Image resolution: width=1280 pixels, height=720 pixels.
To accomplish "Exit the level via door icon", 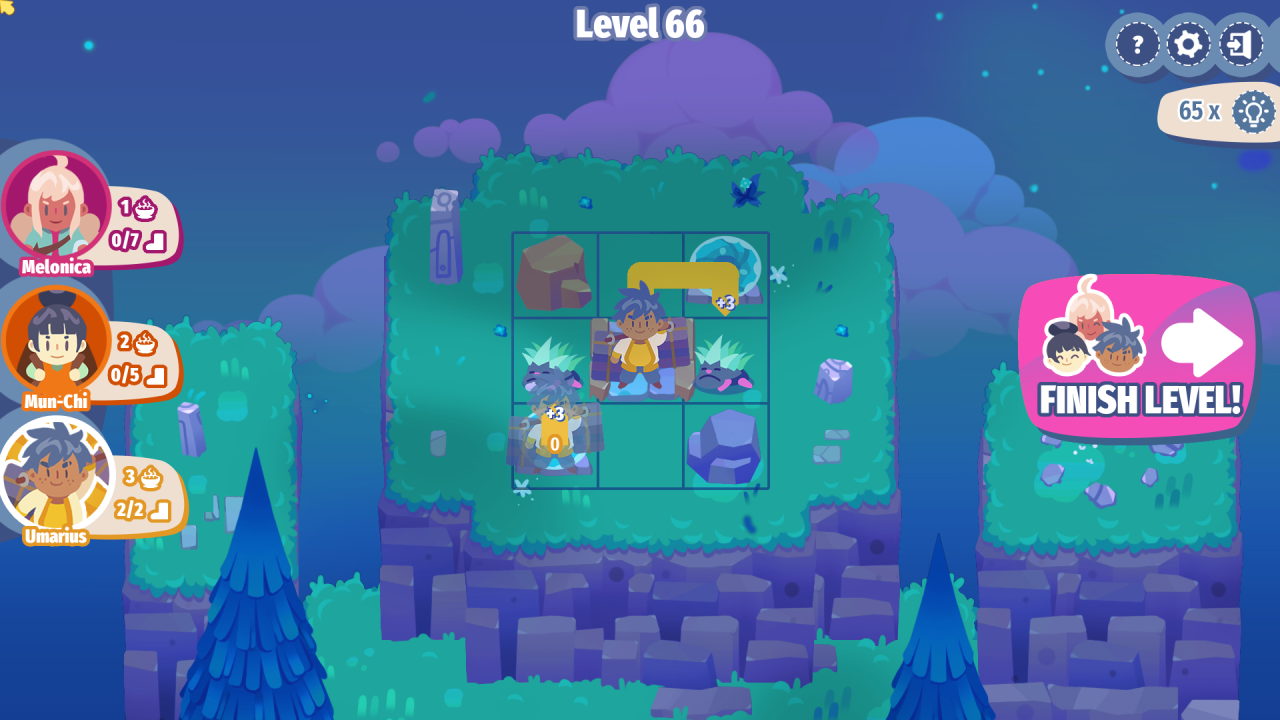I will click(x=1241, y=45).
